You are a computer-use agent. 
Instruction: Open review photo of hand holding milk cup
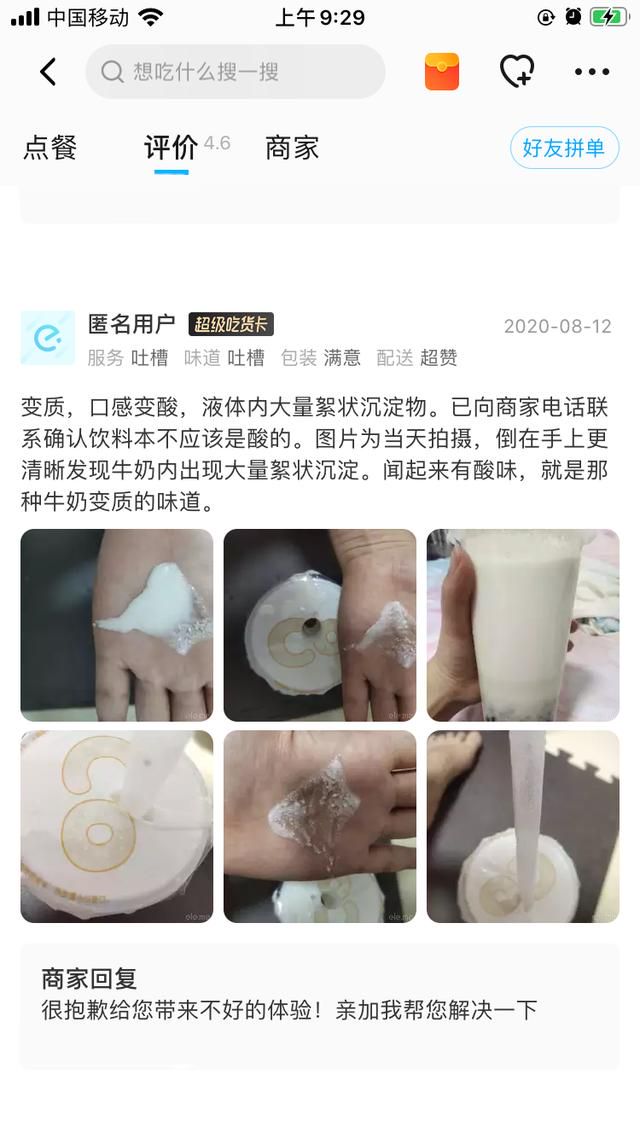(523, 625)
